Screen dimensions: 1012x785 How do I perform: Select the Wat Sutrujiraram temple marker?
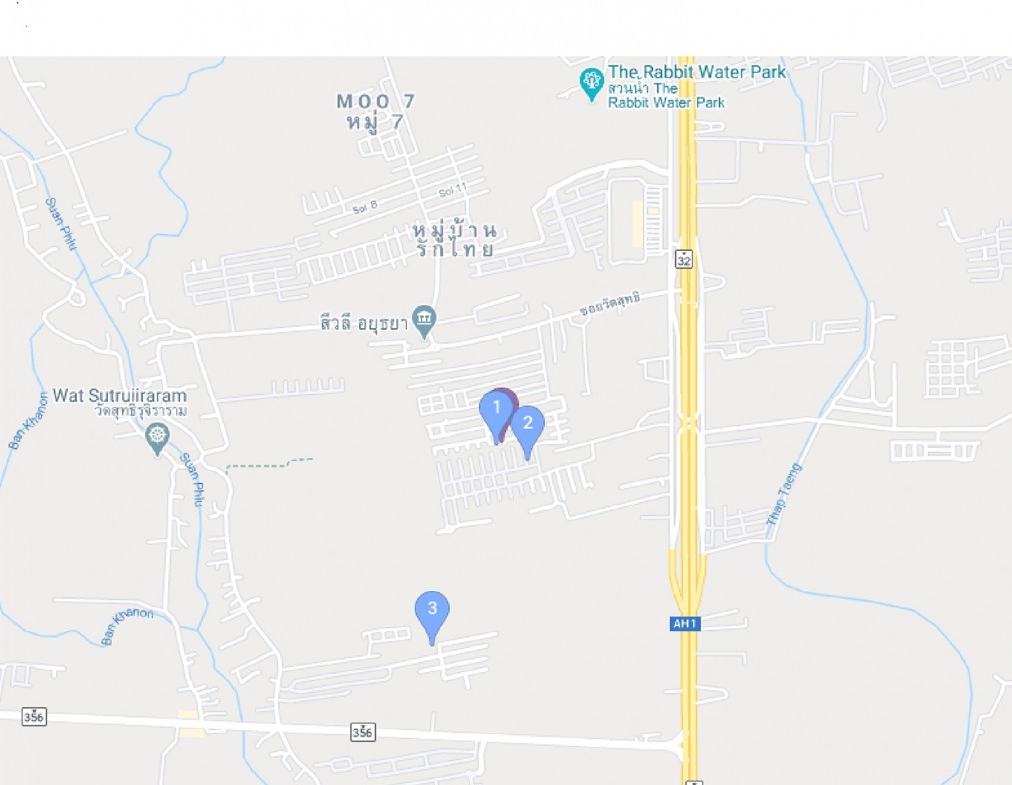coord(157,436)
